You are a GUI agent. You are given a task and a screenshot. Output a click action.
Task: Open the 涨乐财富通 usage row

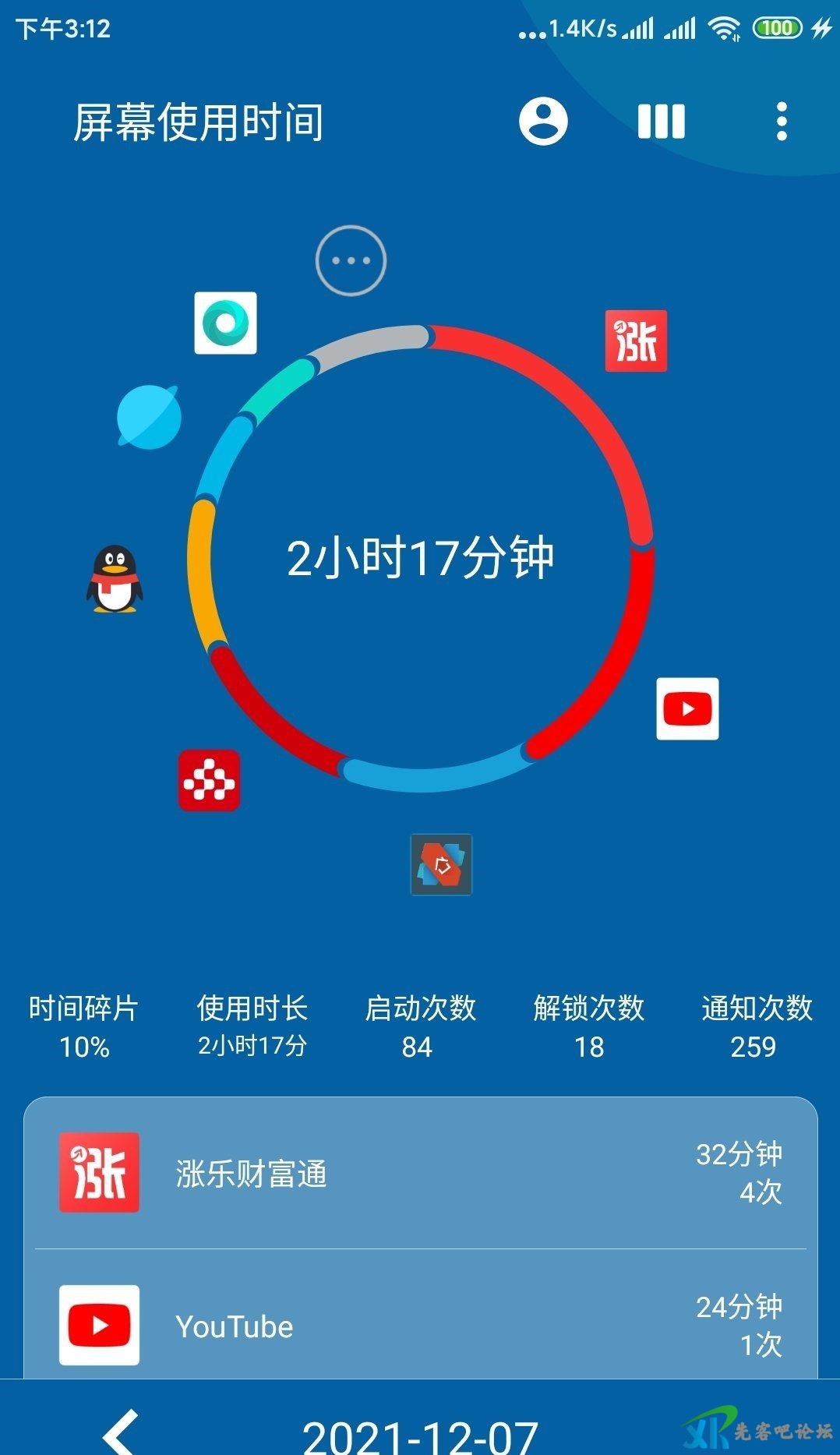tap(421, 1172)
